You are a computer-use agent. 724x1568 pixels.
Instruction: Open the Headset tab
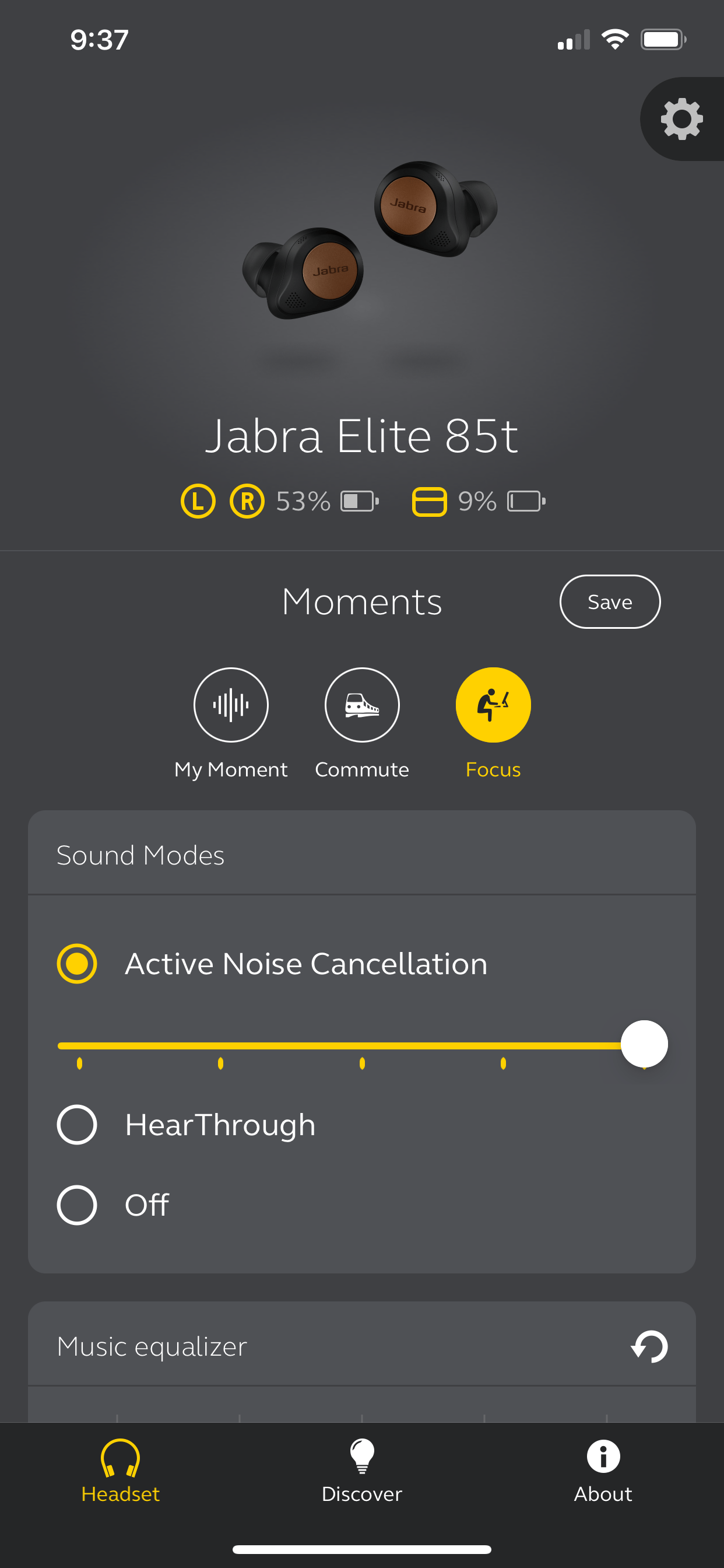point(121,1471)
